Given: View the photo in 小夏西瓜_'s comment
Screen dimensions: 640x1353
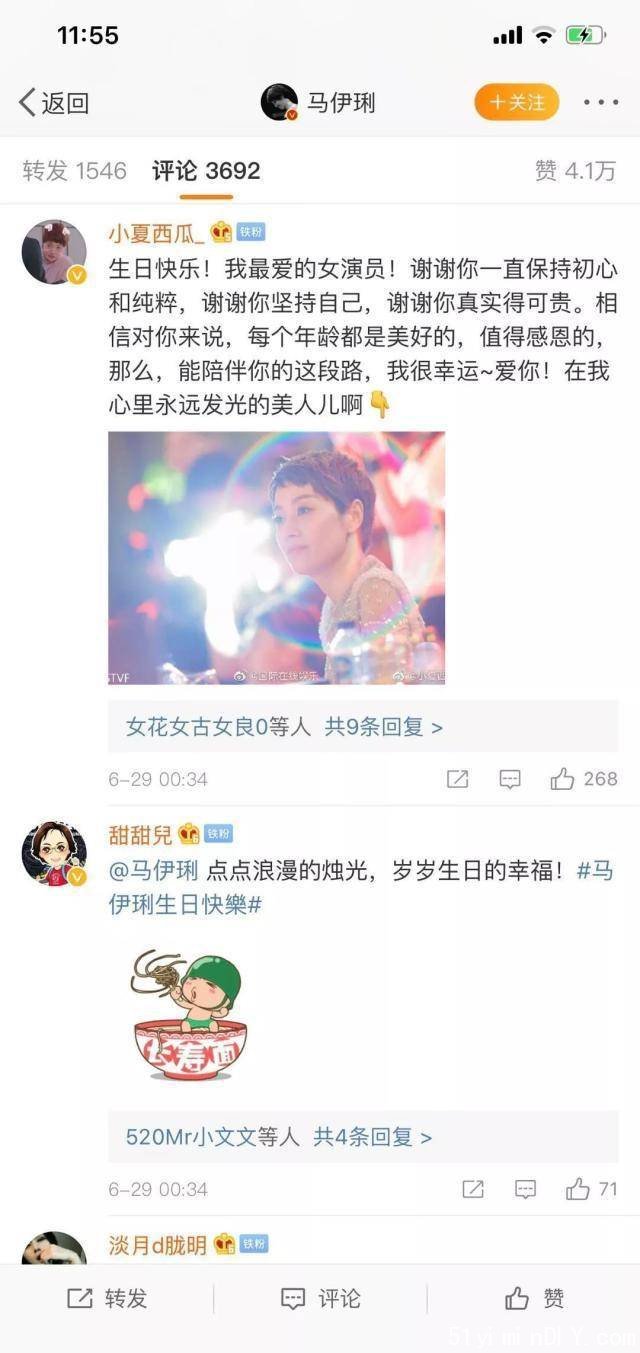Looking at the screenshot, I should [x=276, y=558].
